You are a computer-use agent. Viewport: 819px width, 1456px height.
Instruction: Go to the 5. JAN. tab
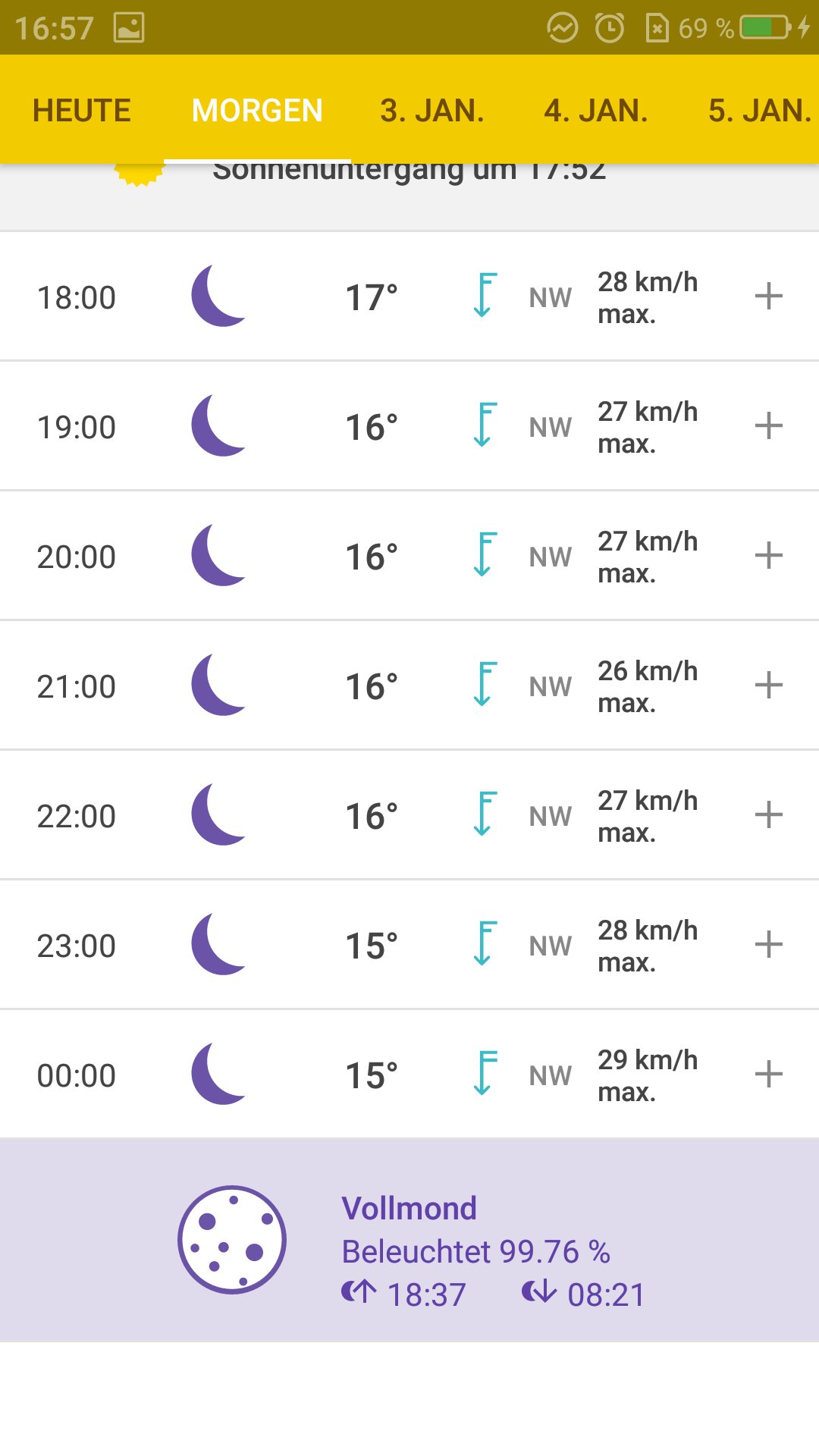click(758, 111)
